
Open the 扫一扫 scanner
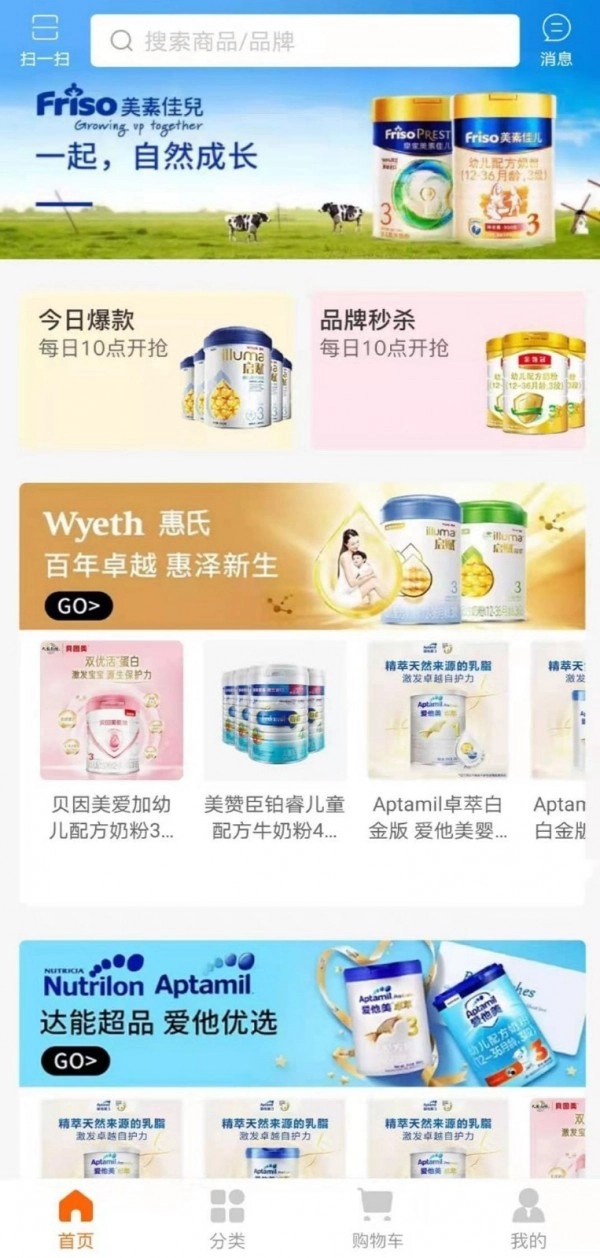44,40
